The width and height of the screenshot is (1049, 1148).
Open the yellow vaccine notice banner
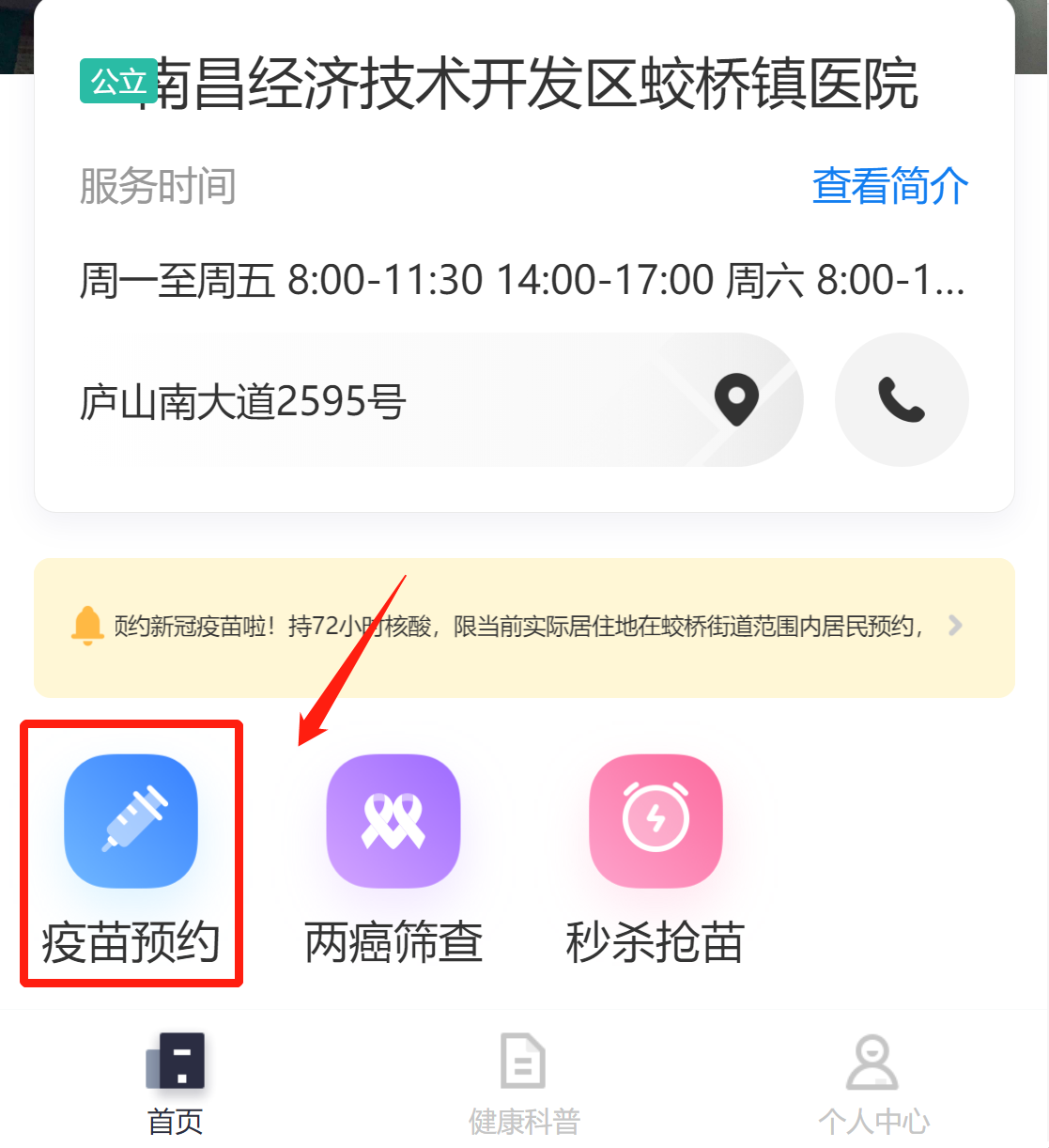point(524,627)
